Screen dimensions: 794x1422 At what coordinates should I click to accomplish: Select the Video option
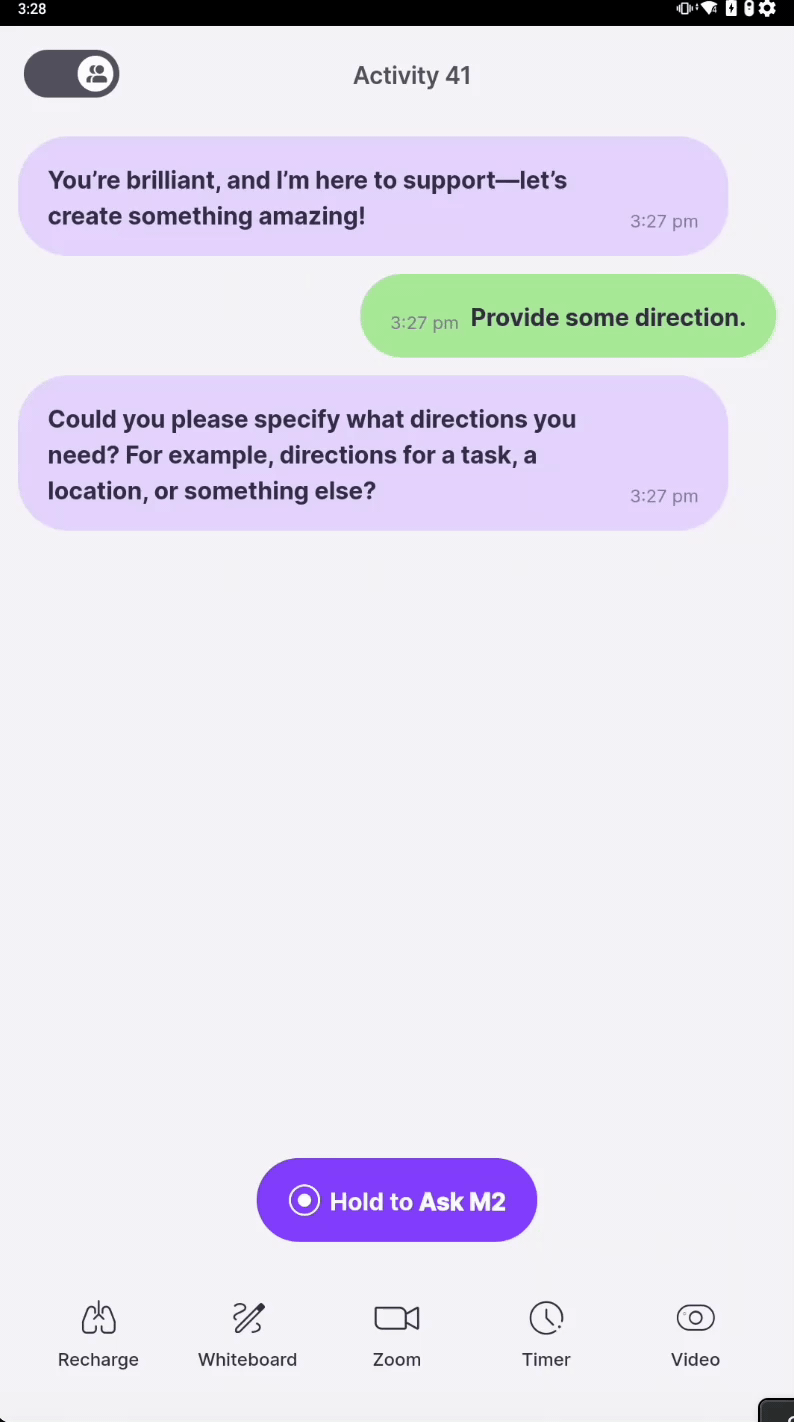click(x=695, y=1333)
